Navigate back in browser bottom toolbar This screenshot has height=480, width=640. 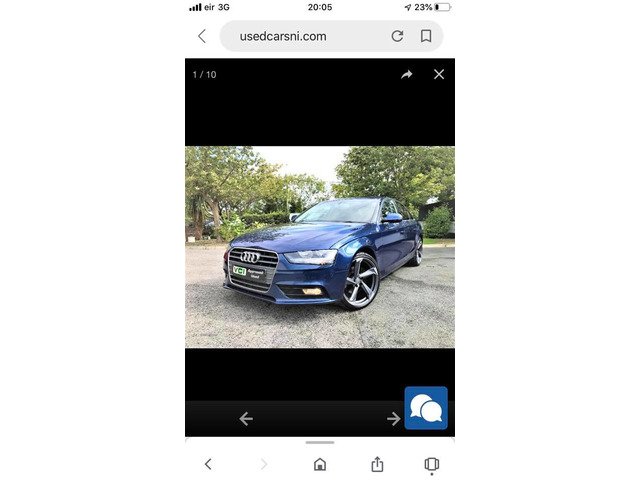208,464
